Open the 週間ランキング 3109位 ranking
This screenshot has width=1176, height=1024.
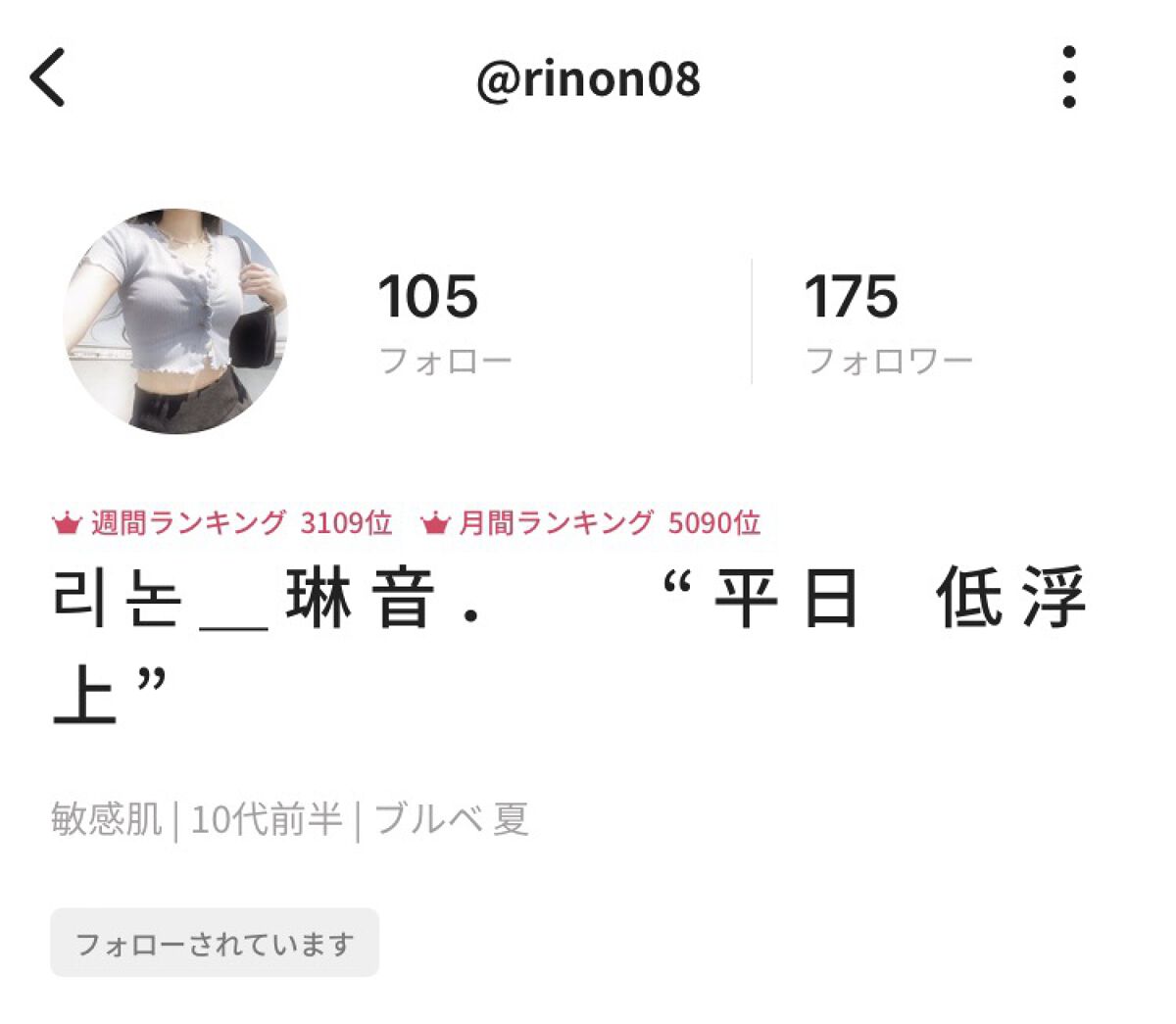(x=222, y=523)
